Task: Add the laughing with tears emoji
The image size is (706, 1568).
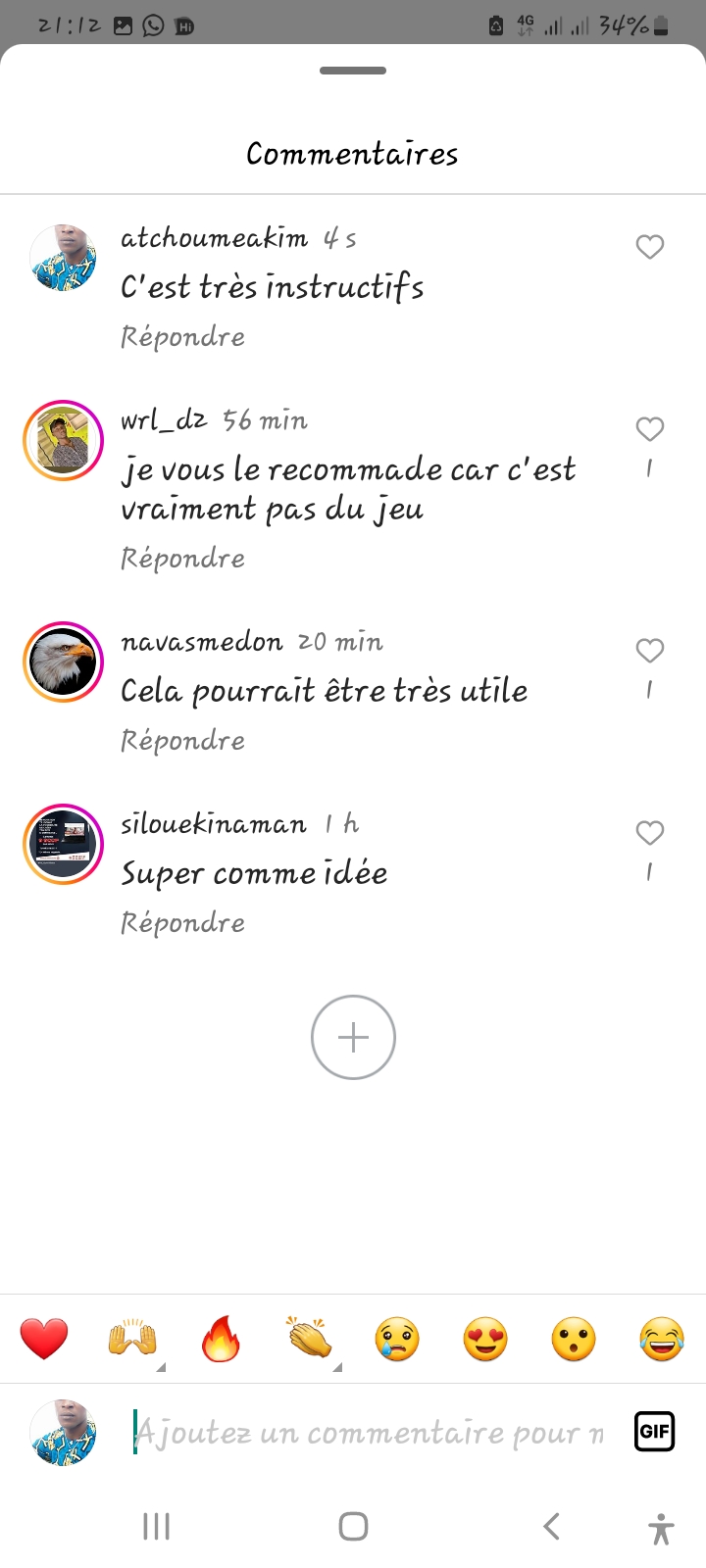Action: click(662, 1339)
